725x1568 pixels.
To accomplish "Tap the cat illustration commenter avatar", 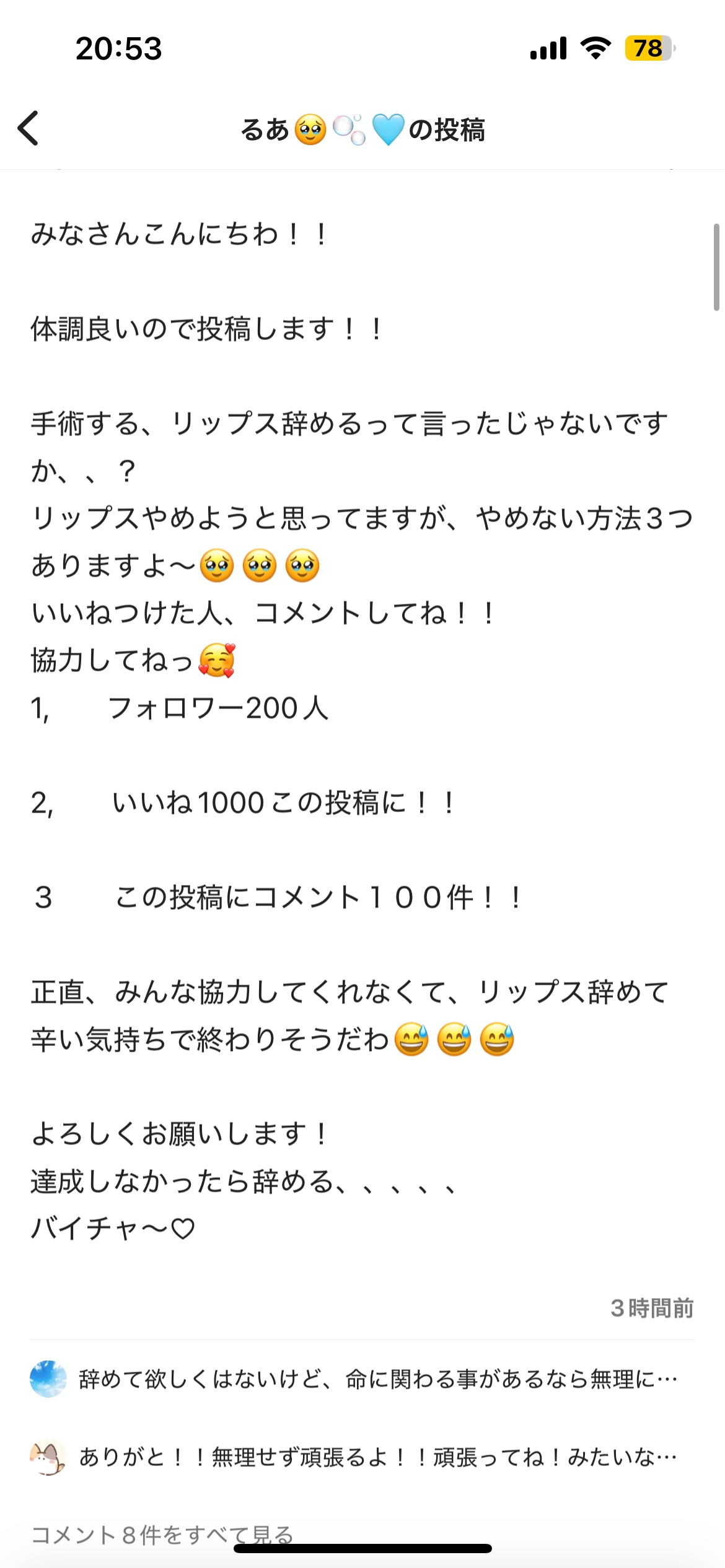I will [48, 1459].
